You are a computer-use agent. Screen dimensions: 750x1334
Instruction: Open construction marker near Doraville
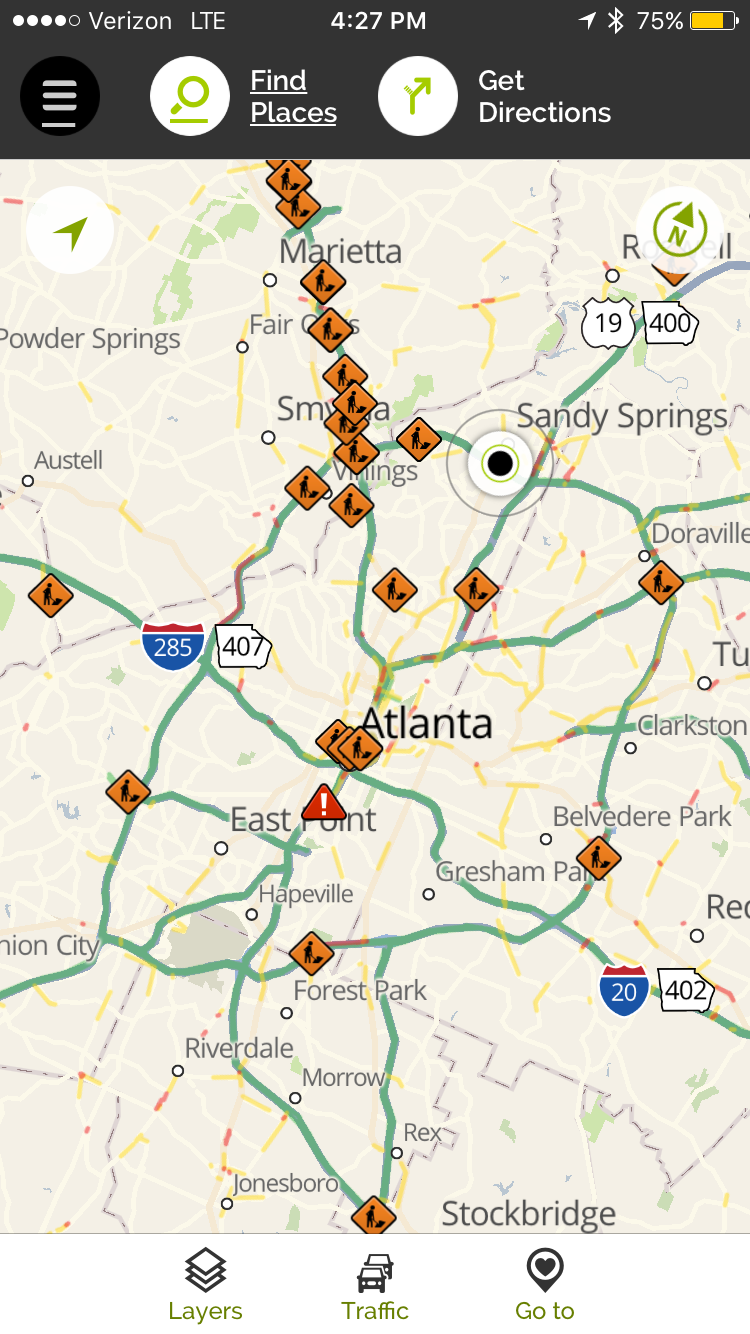pos(660,581)
